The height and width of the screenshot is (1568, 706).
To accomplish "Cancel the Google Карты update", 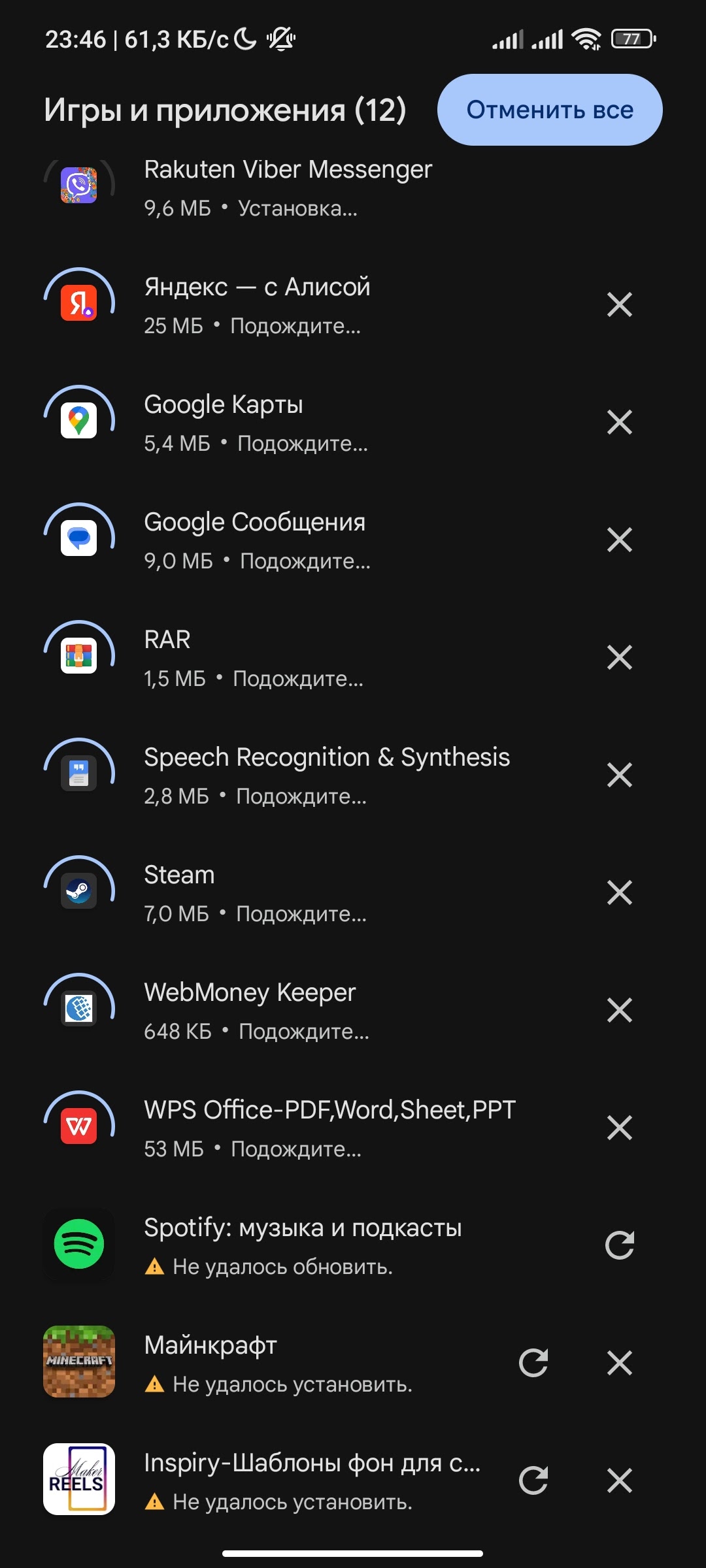I will [619, 422].
